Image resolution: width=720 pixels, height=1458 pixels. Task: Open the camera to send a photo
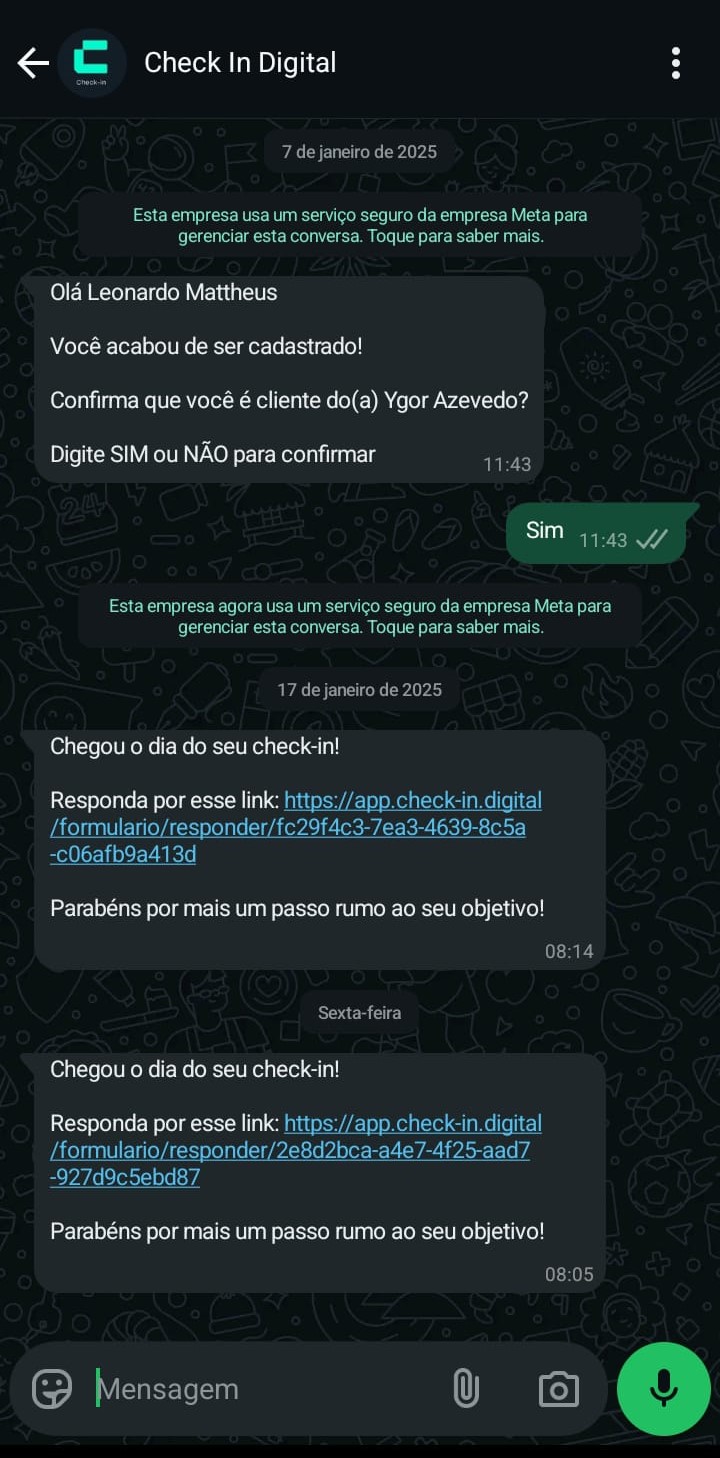(x=558, y=1389)
